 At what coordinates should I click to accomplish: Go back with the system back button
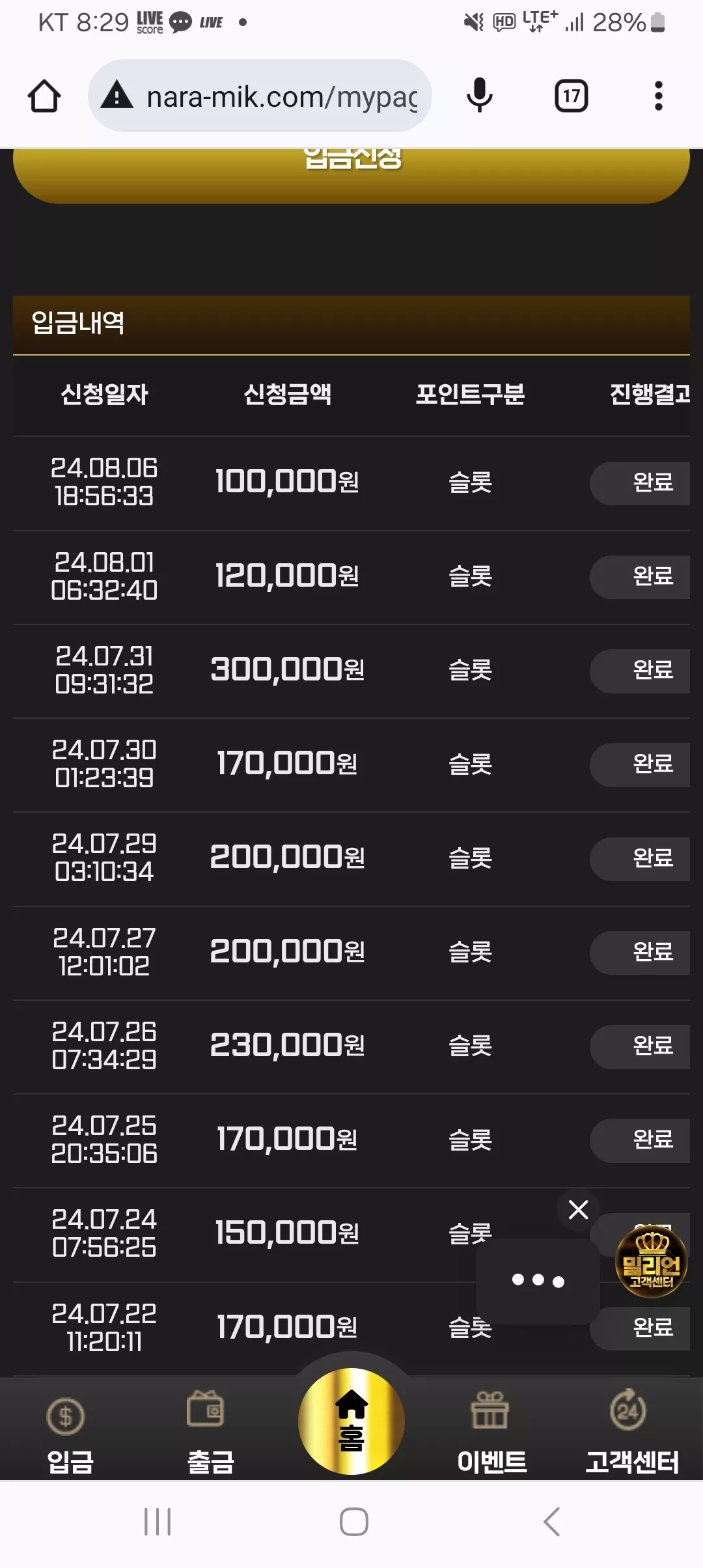[x=551, y=1522]
